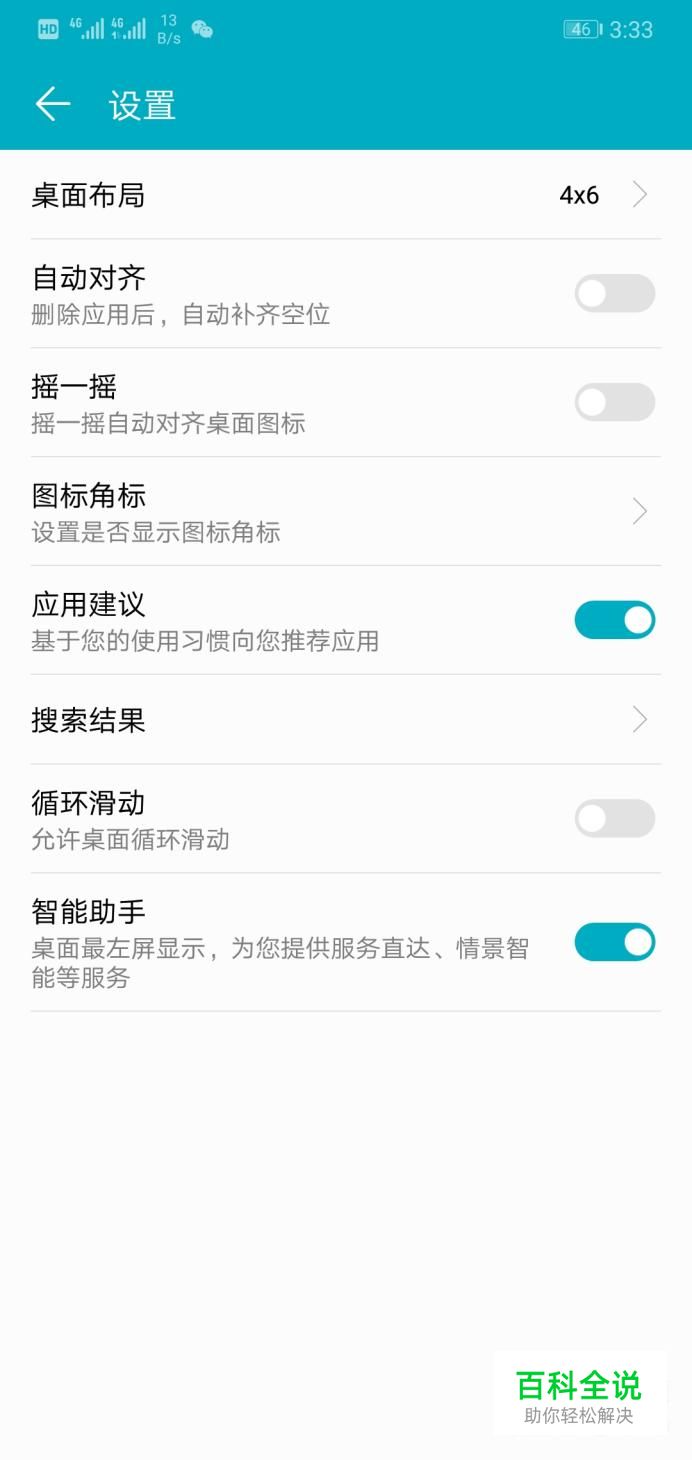Open 图标角标 settings
Screen dimensions: 692x1460
point(345,512)
